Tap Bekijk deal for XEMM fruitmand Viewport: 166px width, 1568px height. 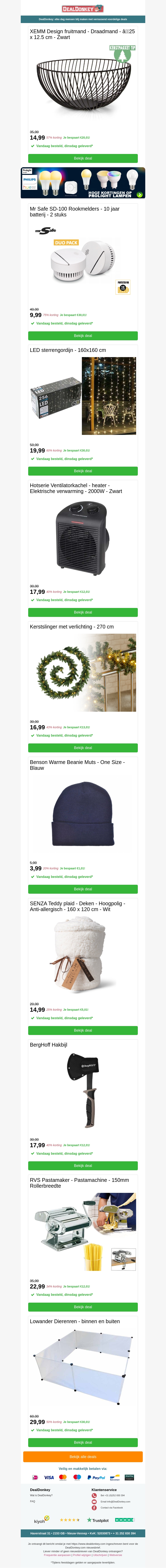[x=83, y=158]
